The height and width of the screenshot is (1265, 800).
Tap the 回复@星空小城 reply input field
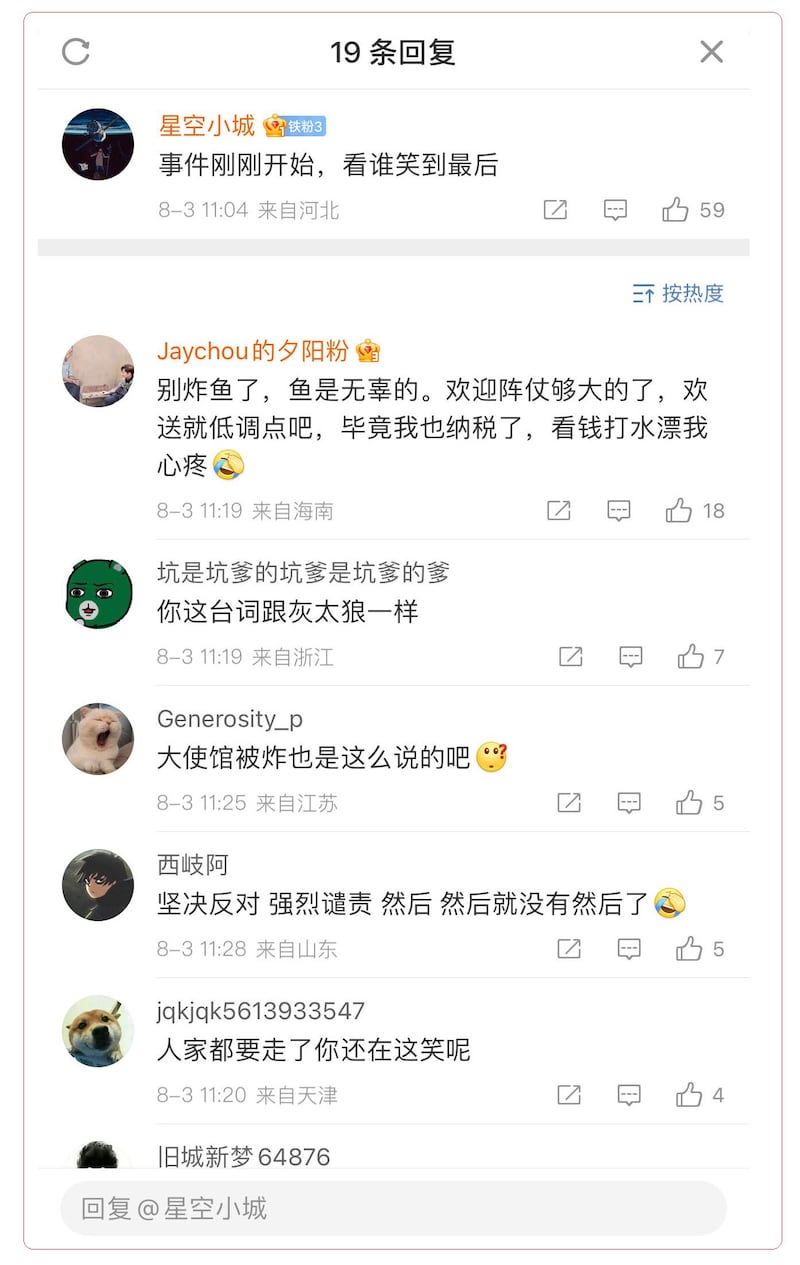click(400, 1208)
